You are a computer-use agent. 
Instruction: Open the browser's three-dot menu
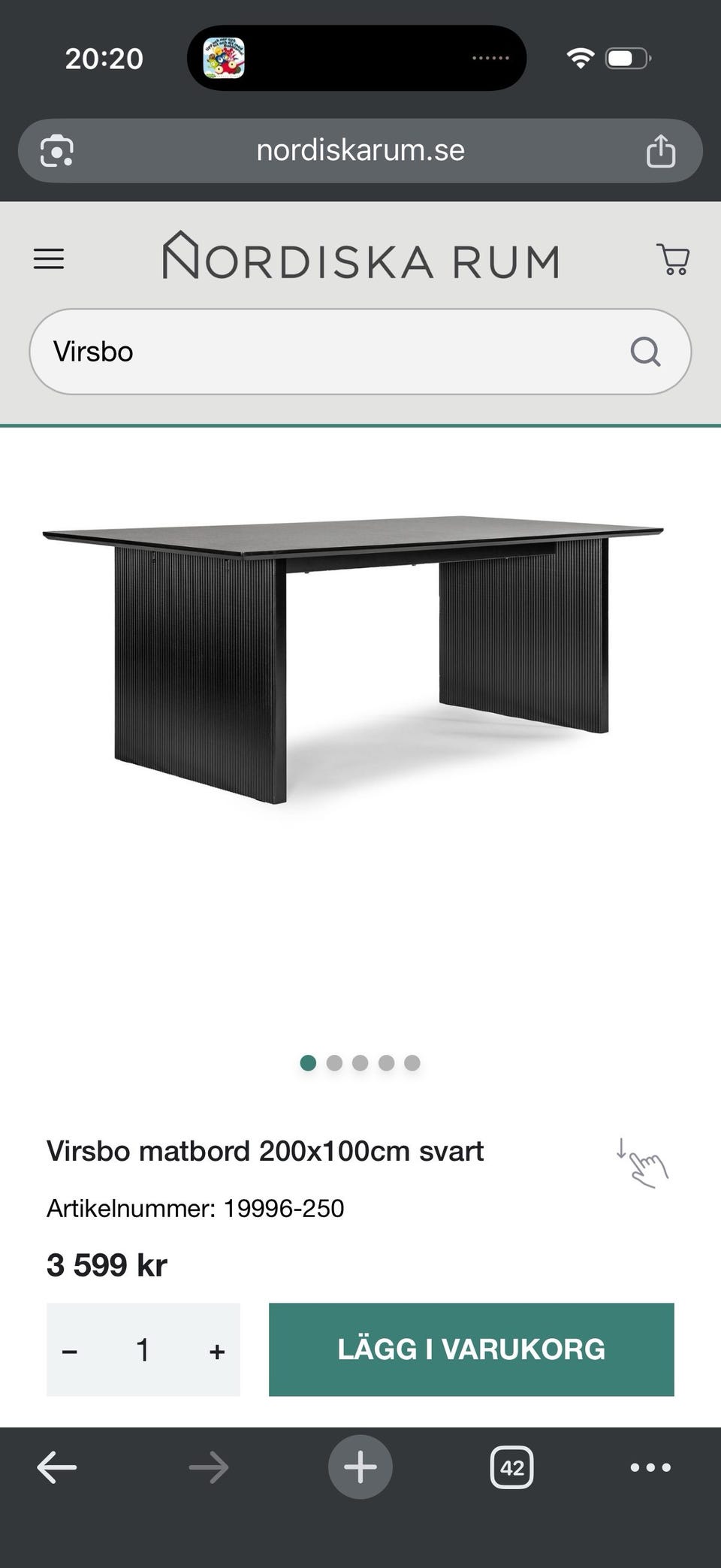click(650, 1467)
